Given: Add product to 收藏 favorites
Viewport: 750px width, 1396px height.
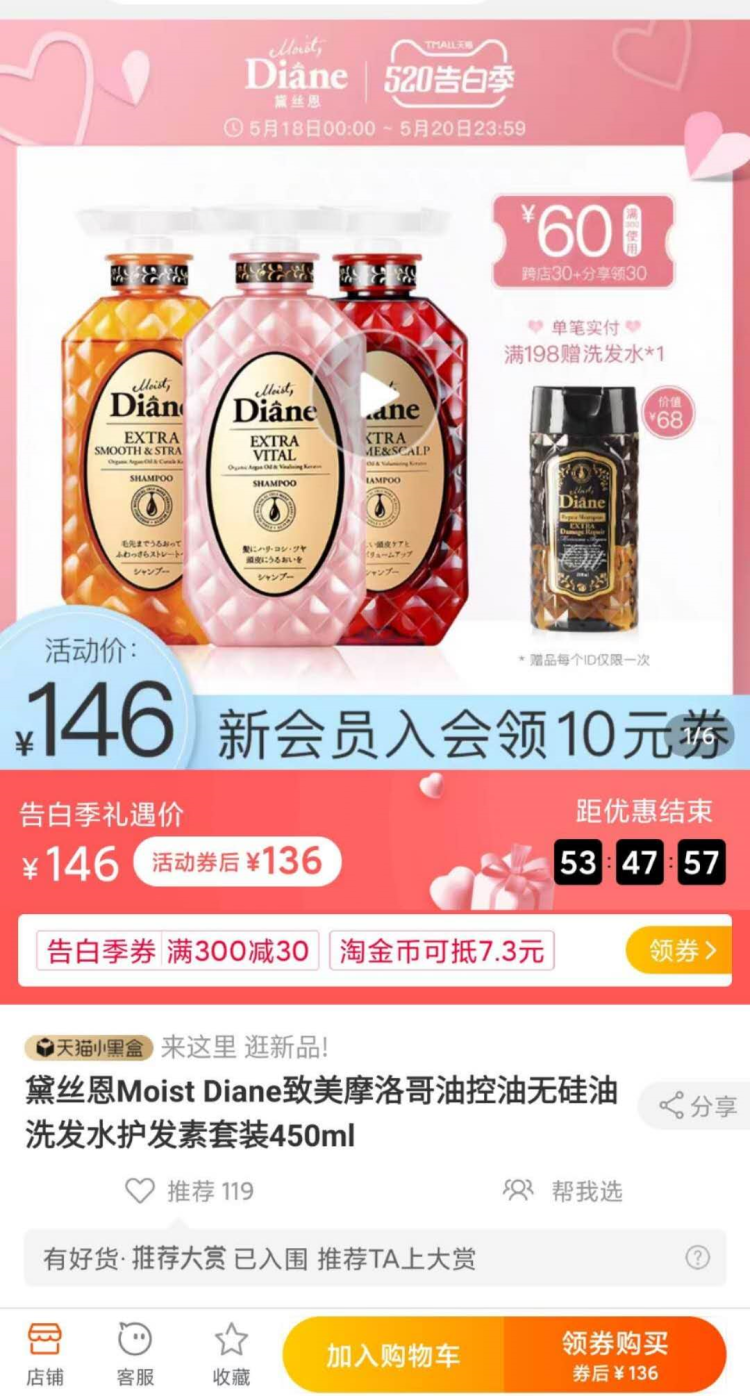Looking at the screenshot, I should click(x=230, y=1353).
